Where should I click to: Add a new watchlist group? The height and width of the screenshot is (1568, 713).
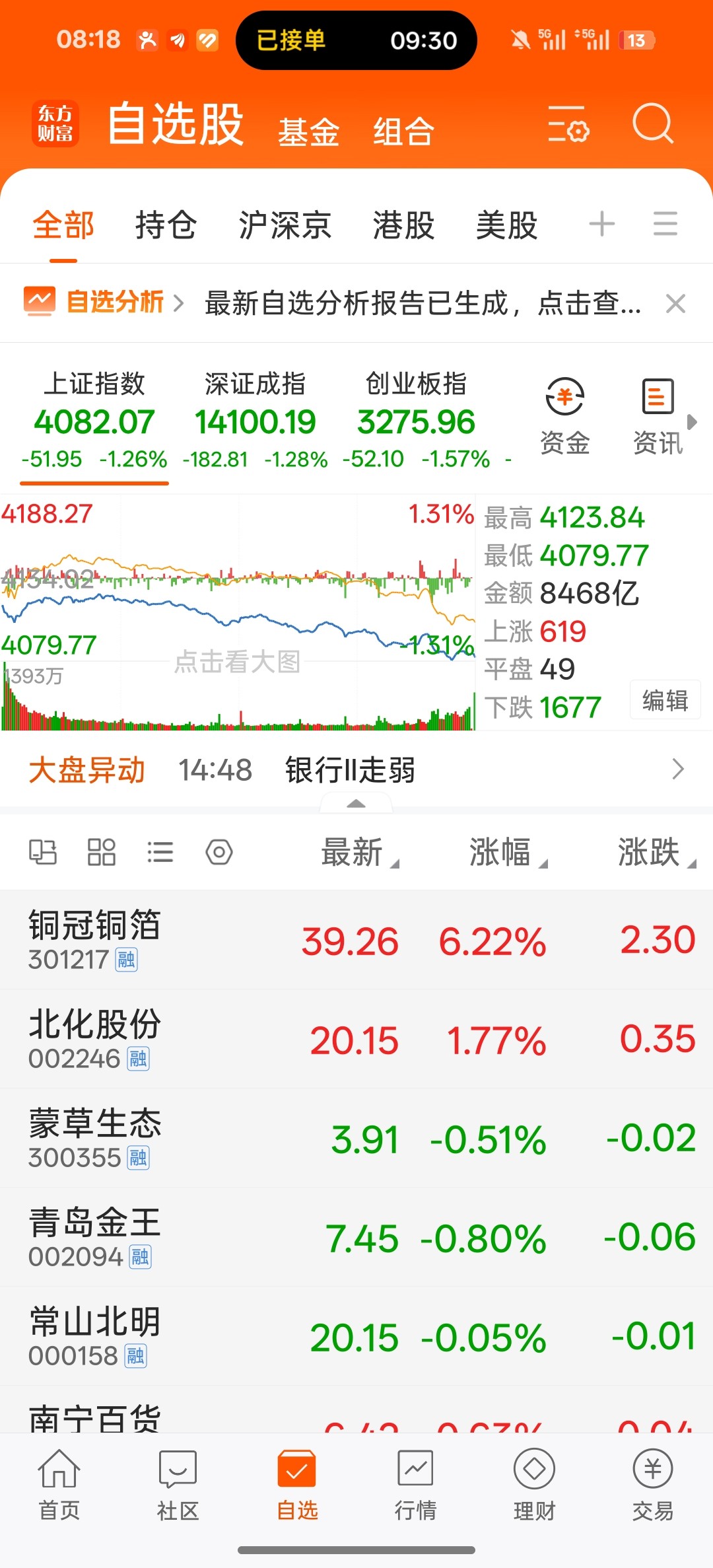tap(601, 224)
